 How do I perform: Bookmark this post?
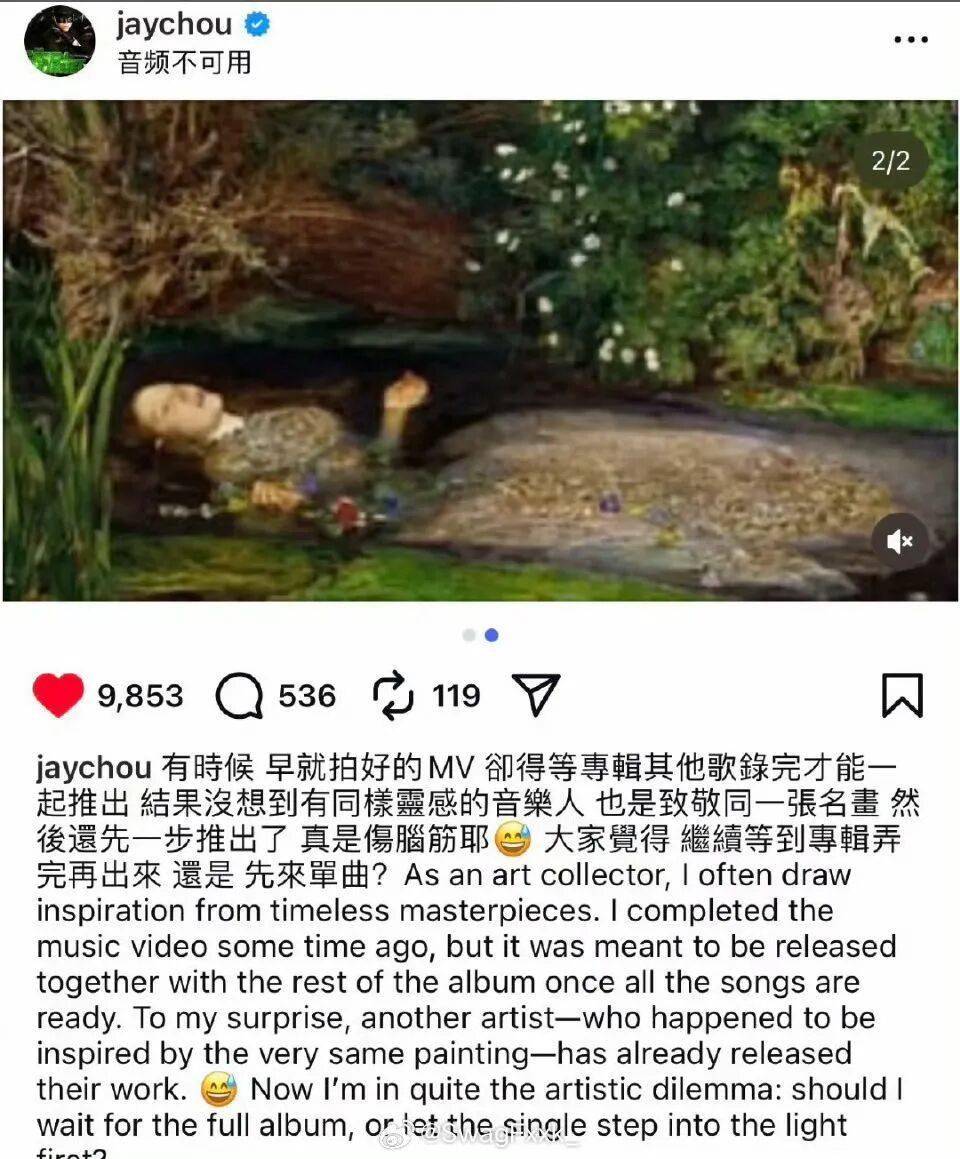(901, 695)
